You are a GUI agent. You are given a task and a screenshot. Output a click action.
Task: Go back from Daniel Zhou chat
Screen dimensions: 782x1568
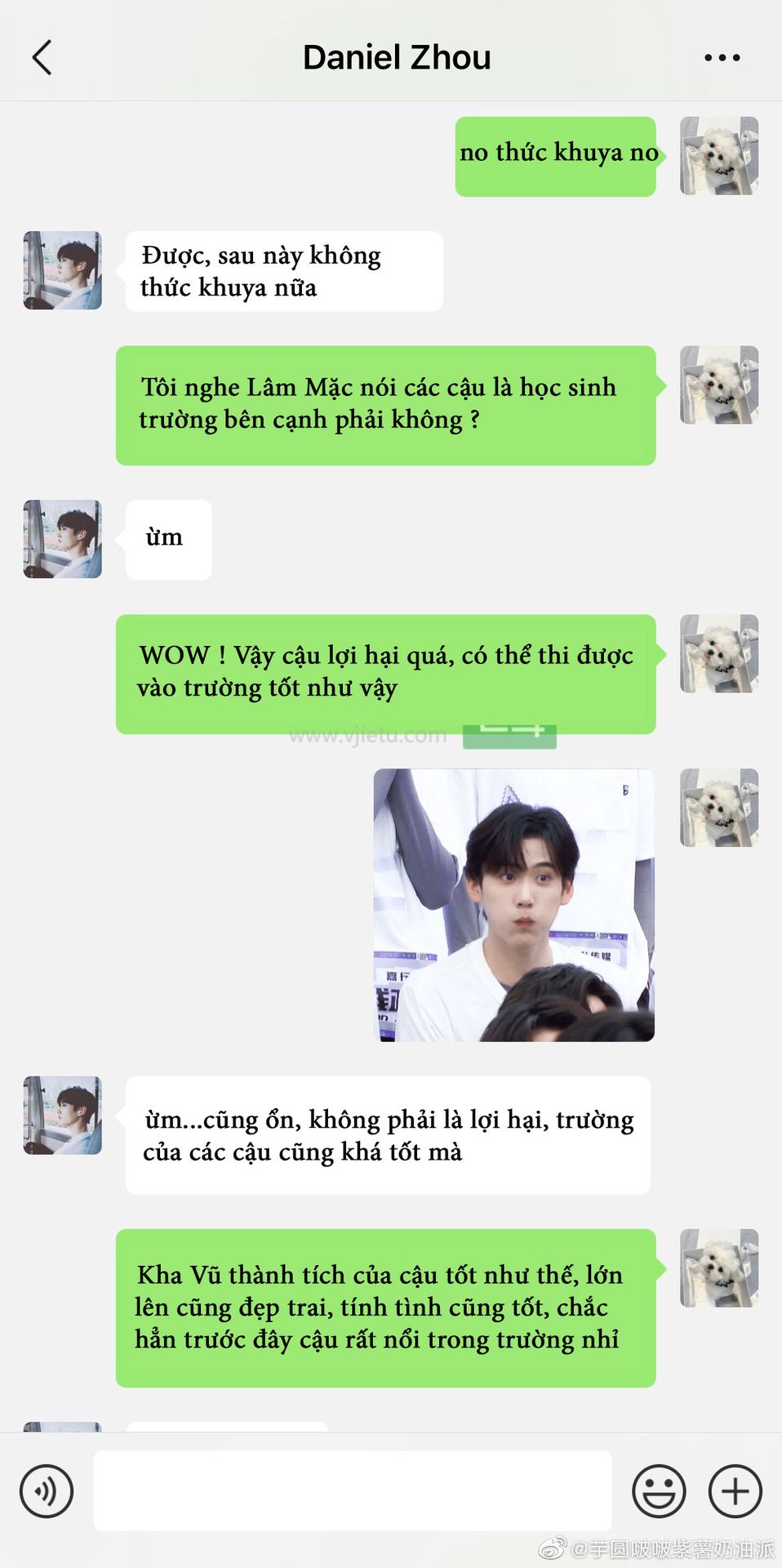tap(42, 58)
